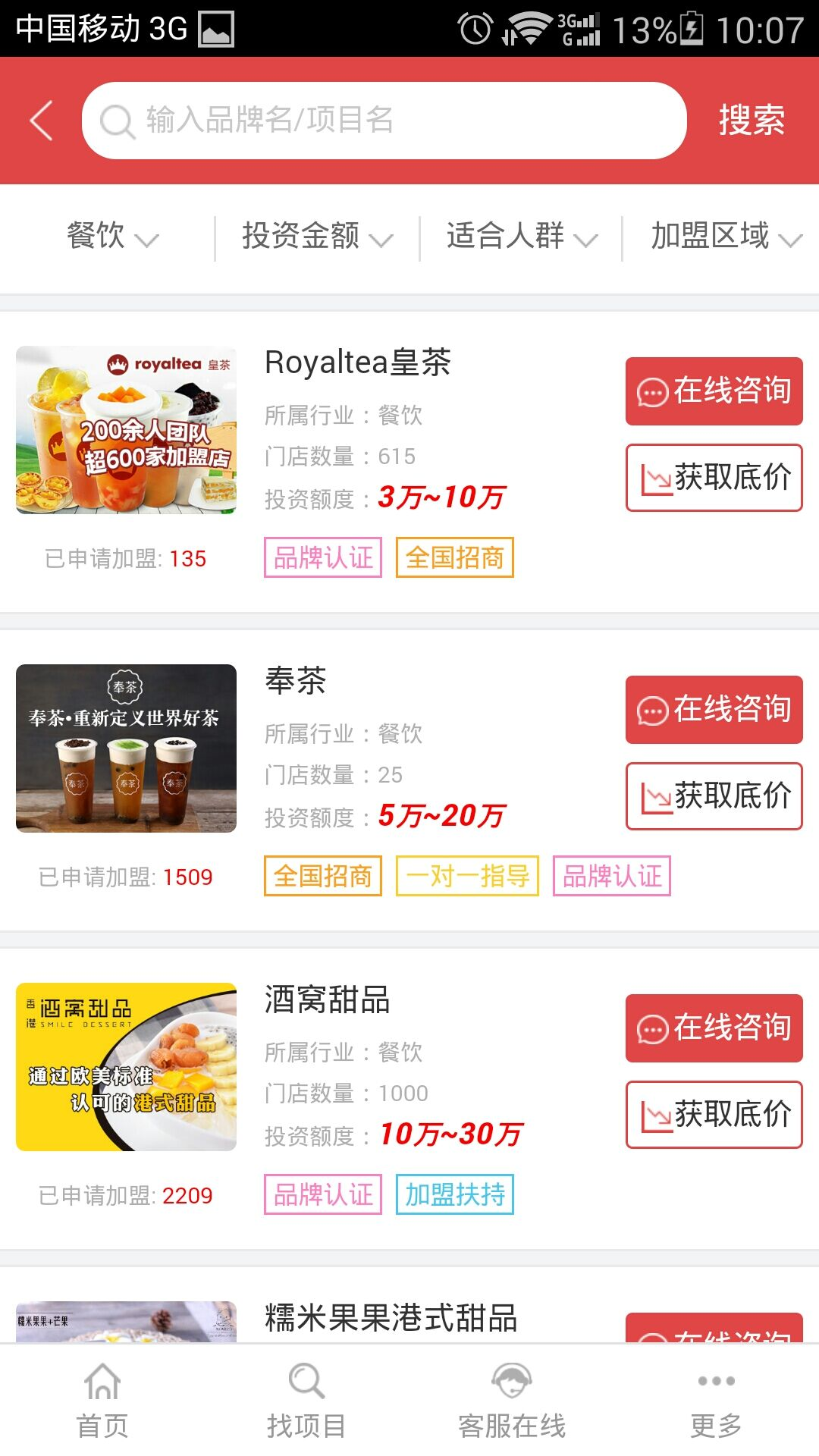Open the Royaltea皇茶 listing

[358, 362]
